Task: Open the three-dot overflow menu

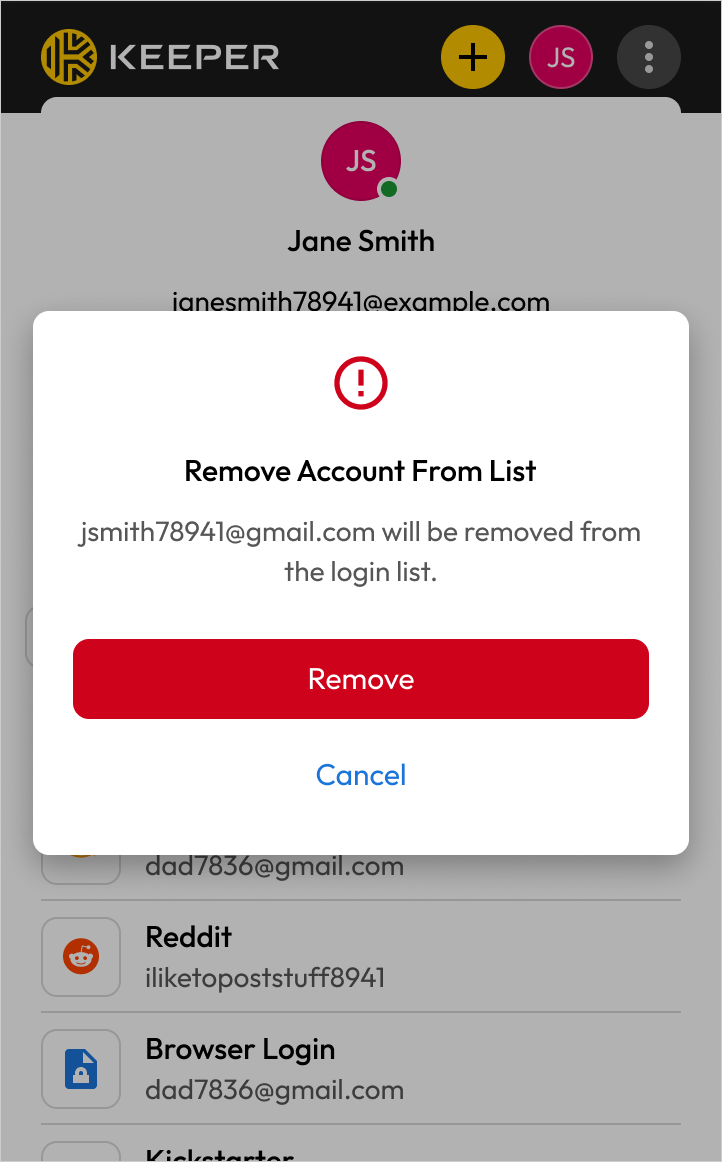Action: pos(649,57)
